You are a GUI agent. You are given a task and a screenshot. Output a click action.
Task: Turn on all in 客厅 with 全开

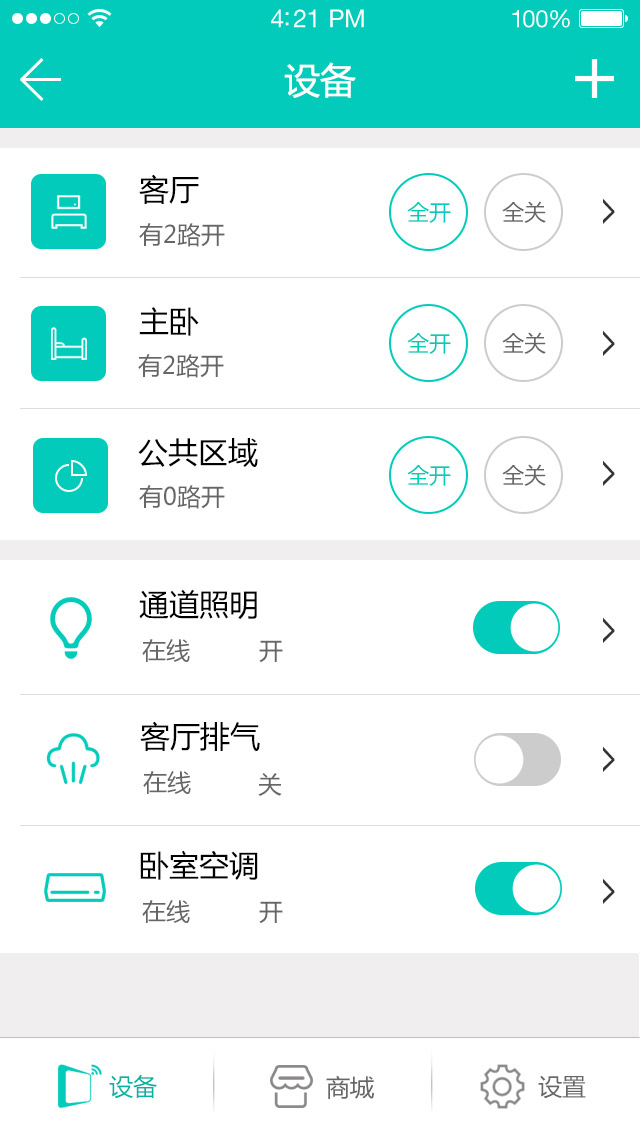click(428, 212)
